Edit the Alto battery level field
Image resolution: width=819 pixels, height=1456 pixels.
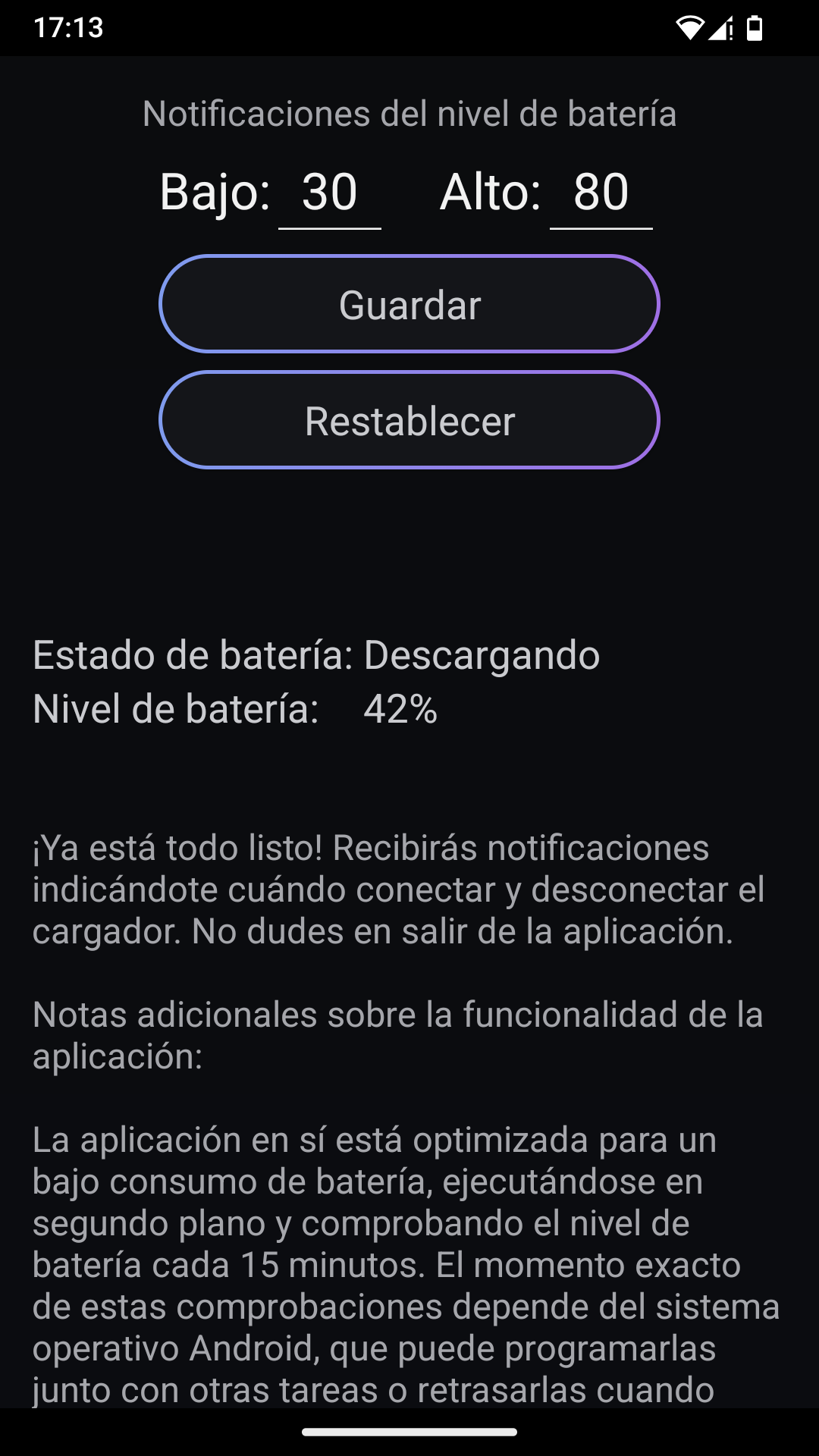tap(601, 193)
